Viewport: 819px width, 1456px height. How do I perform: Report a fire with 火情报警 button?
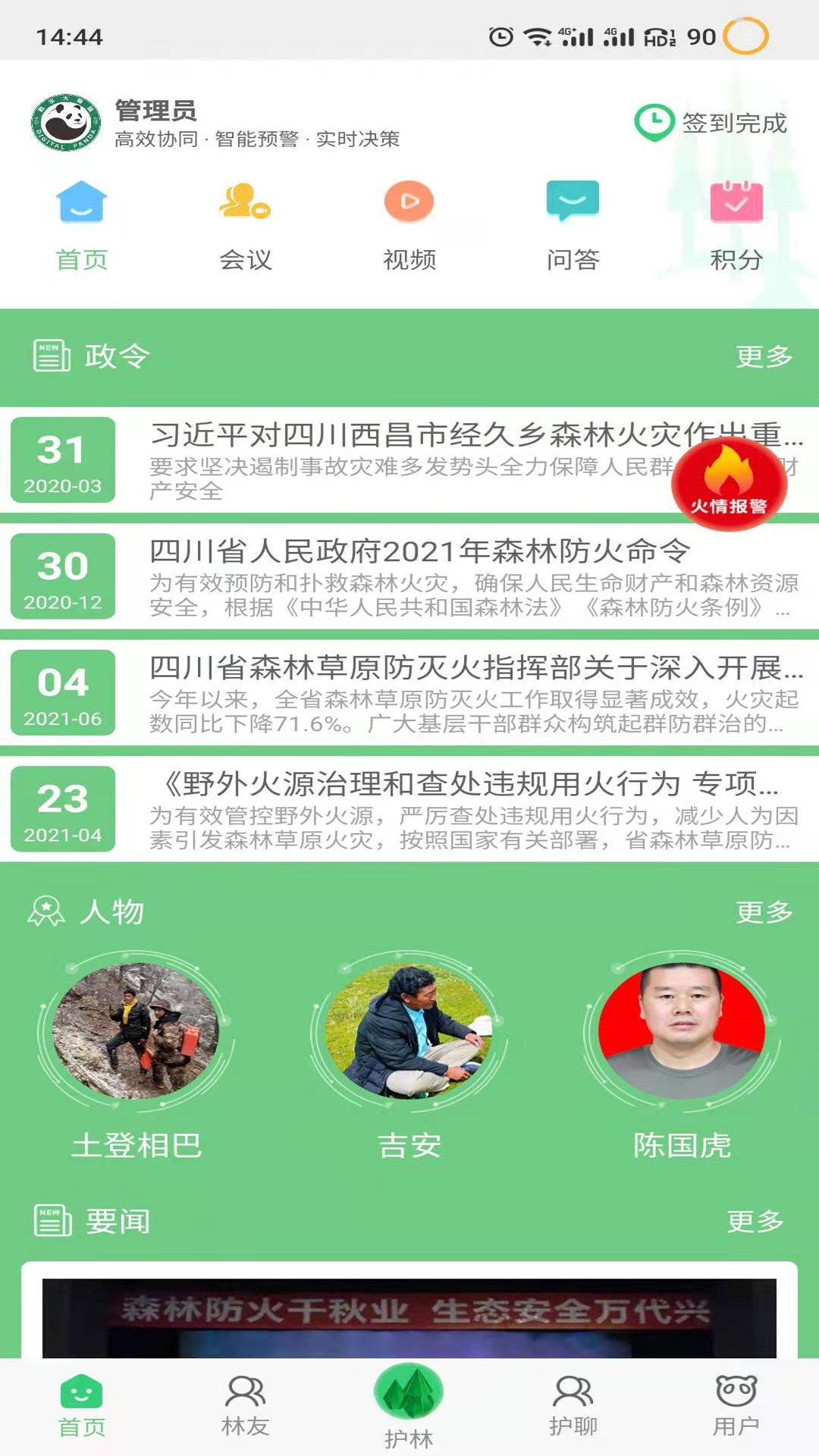(x=729, y=484)
